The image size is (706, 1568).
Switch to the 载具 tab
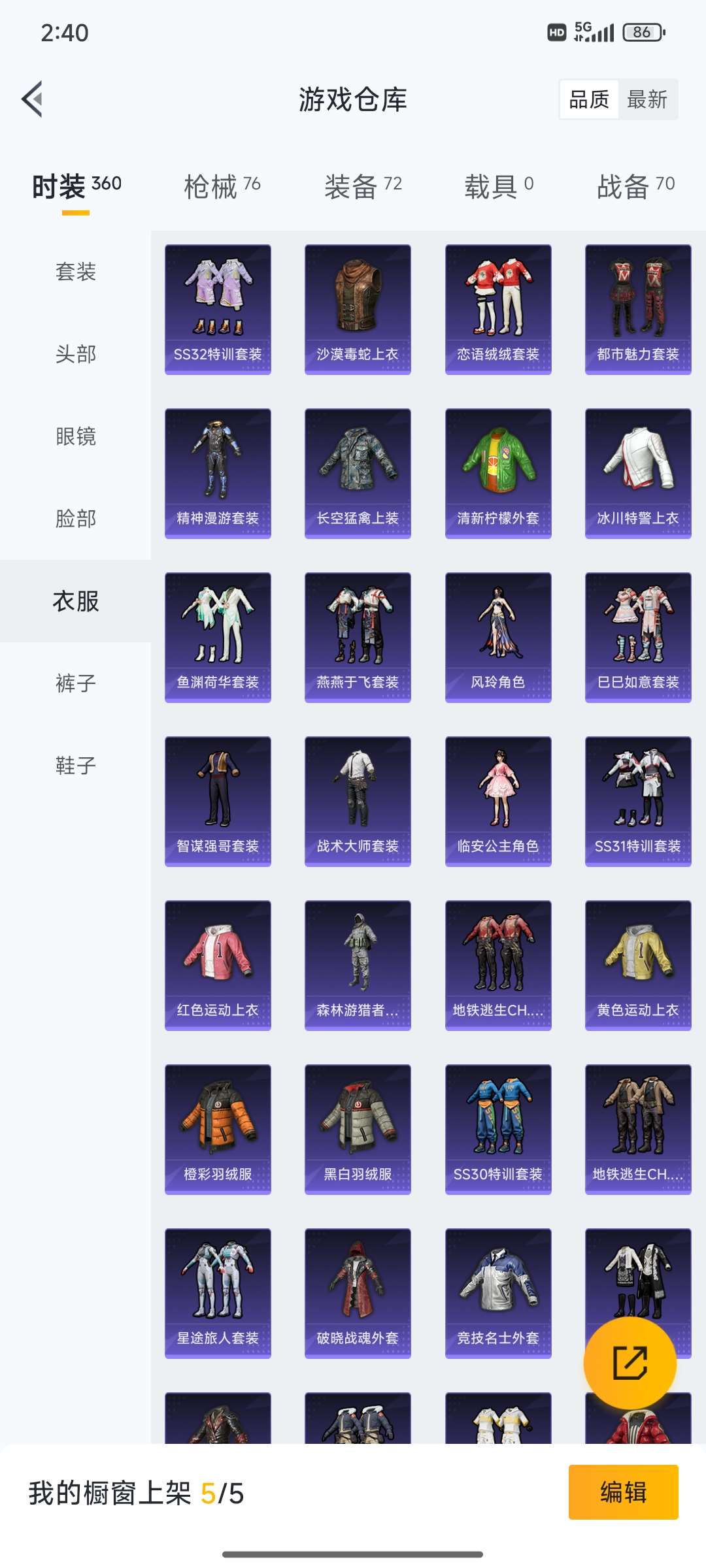point(499,187)
